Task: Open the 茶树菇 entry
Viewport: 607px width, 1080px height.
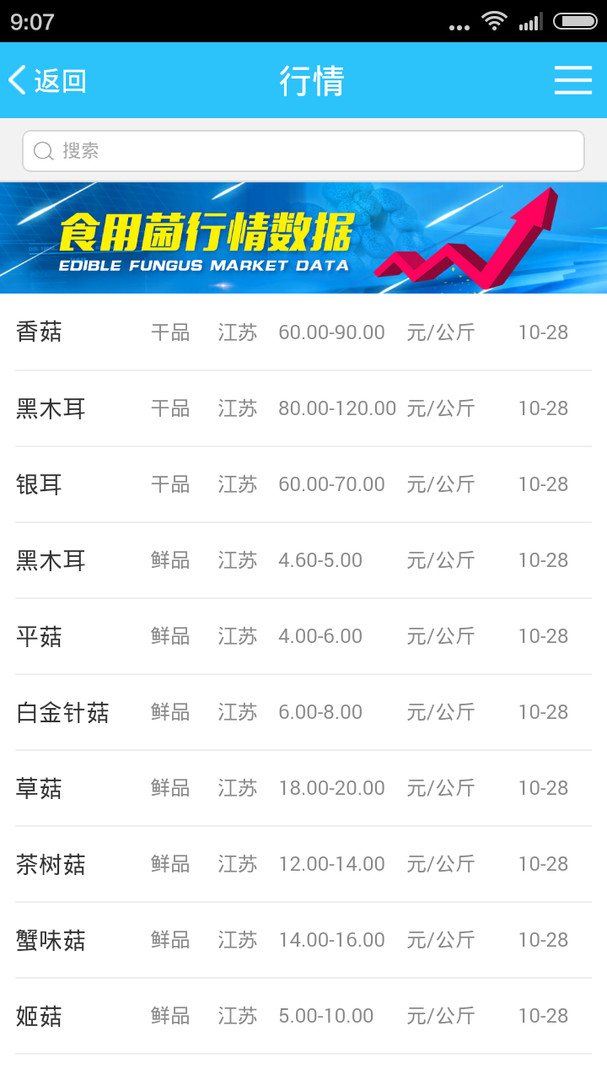Action: [303, 864]
